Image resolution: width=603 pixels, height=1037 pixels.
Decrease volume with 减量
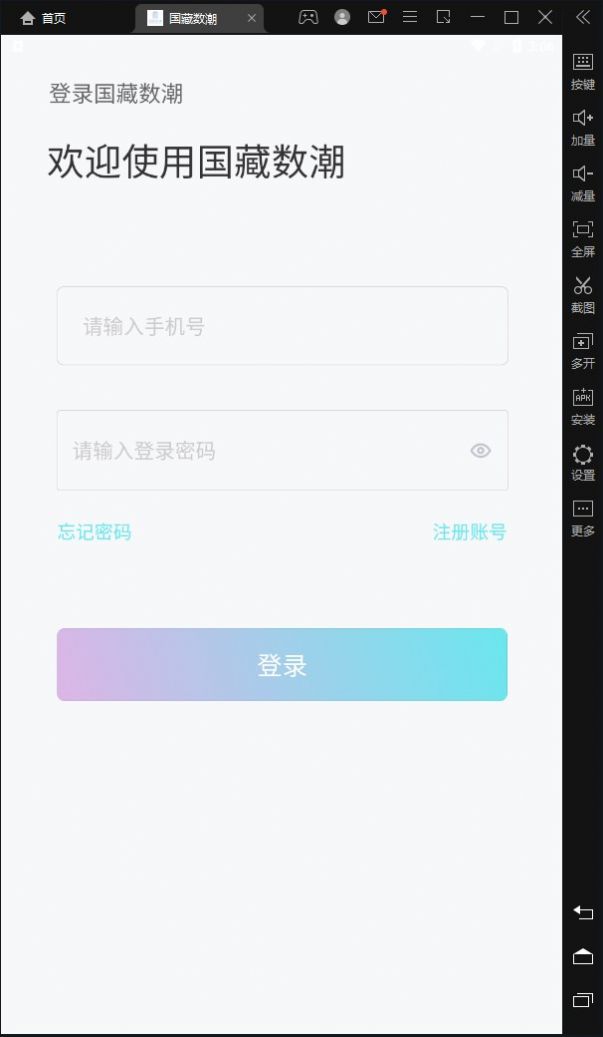[583, 182]
